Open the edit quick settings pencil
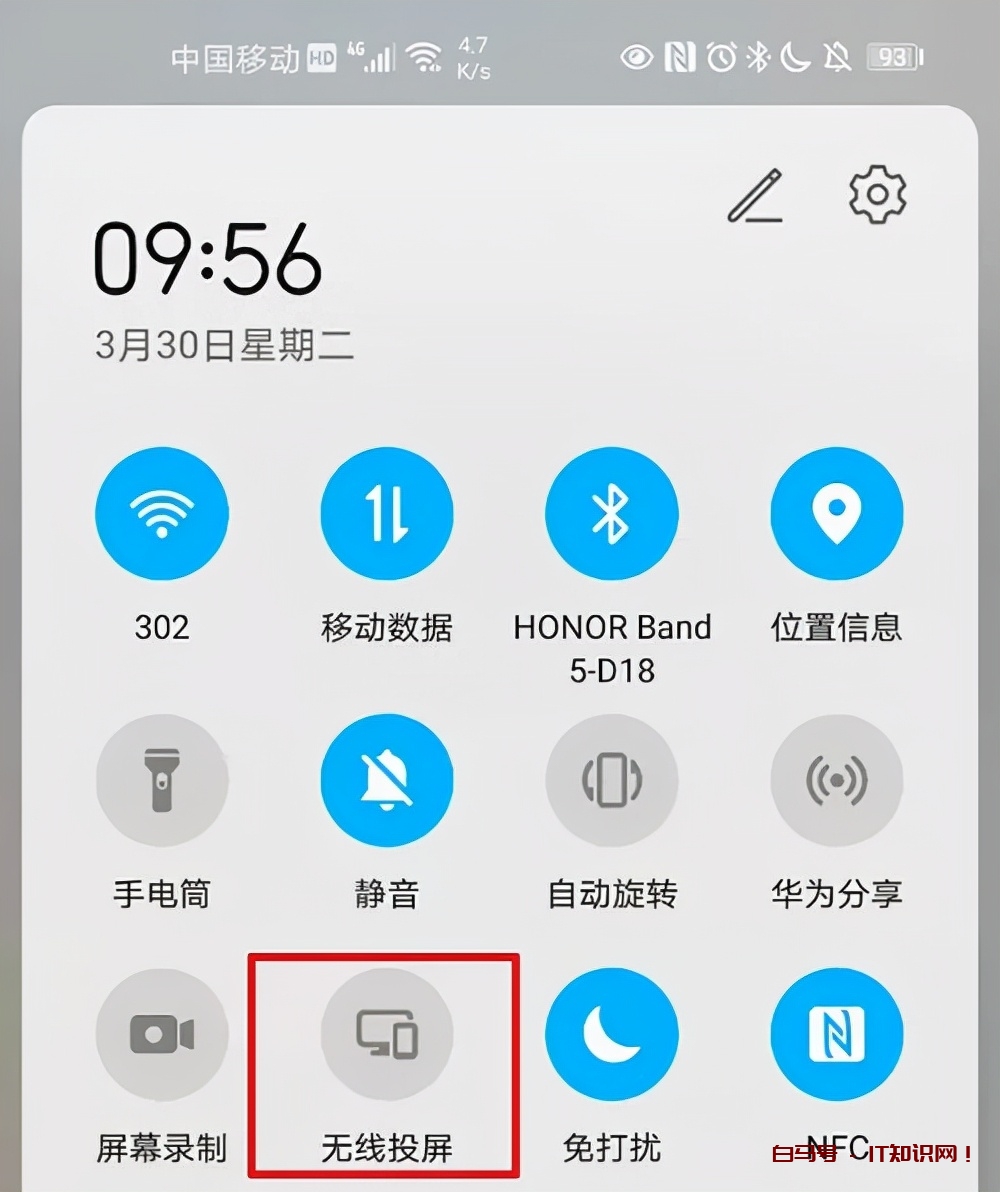Viewport: 1000px width, 1192px height. pyautogui.click(x=755, y=196)
